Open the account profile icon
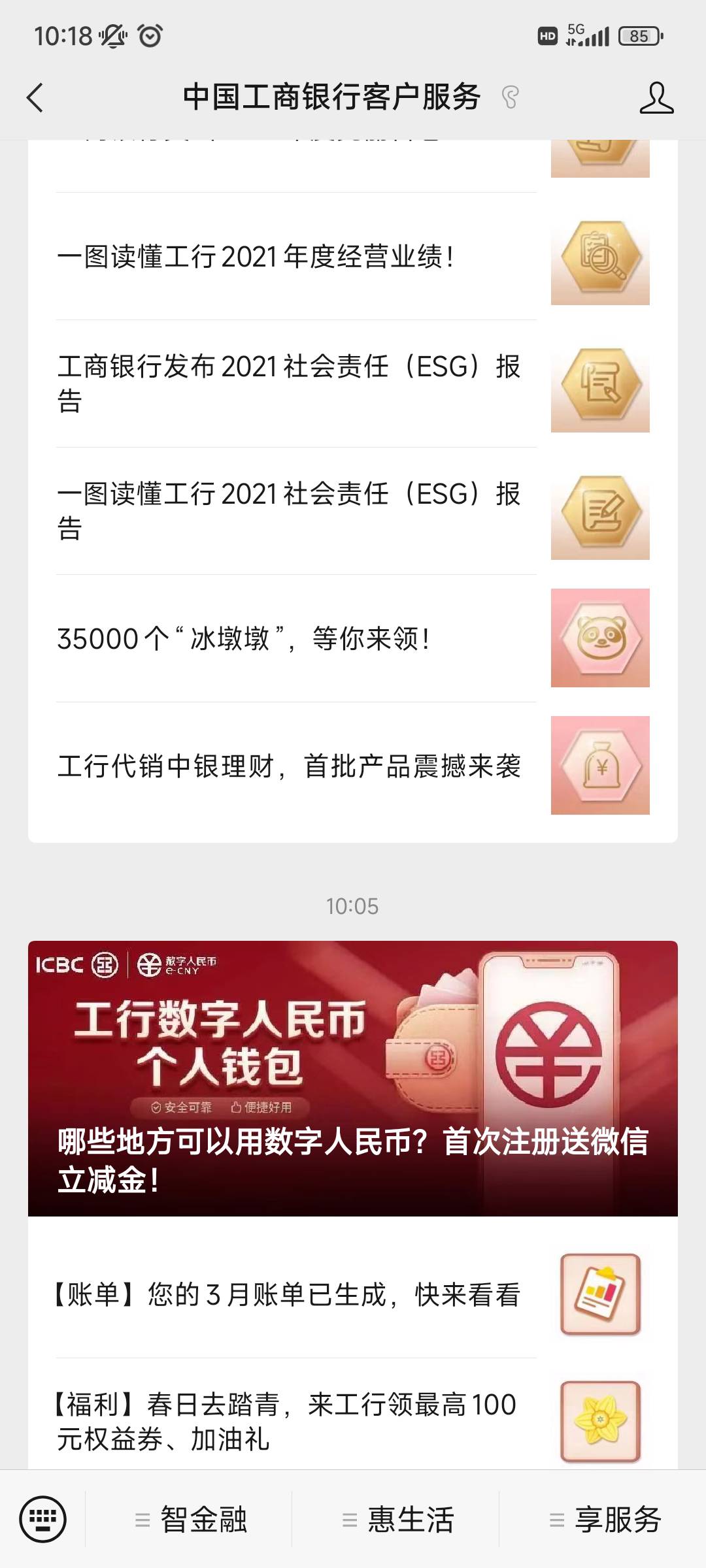This screenshot has width=706, height=1568. click(656, 98)
